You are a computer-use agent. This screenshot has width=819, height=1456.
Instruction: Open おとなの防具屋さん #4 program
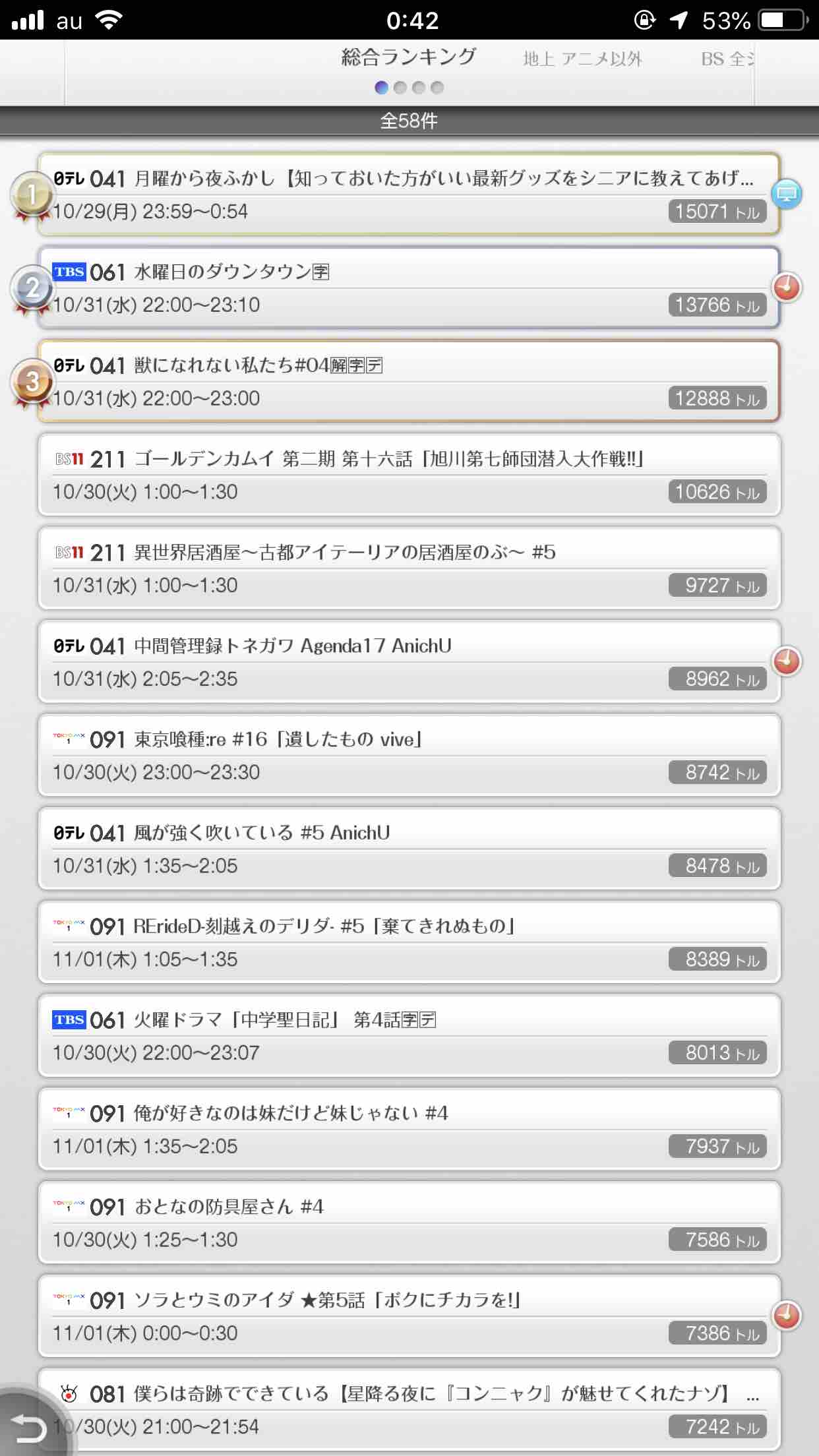click(409, 1223)
